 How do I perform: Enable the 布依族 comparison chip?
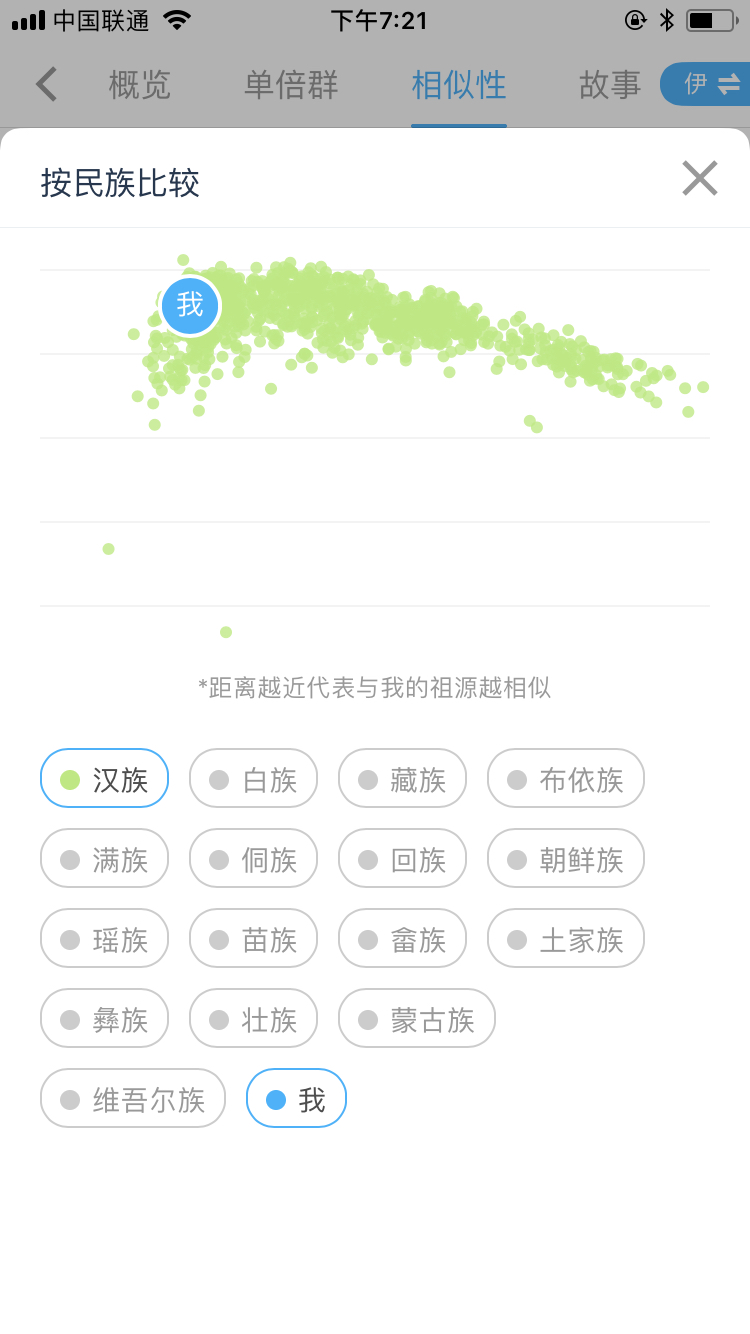(x=566, y=778)
